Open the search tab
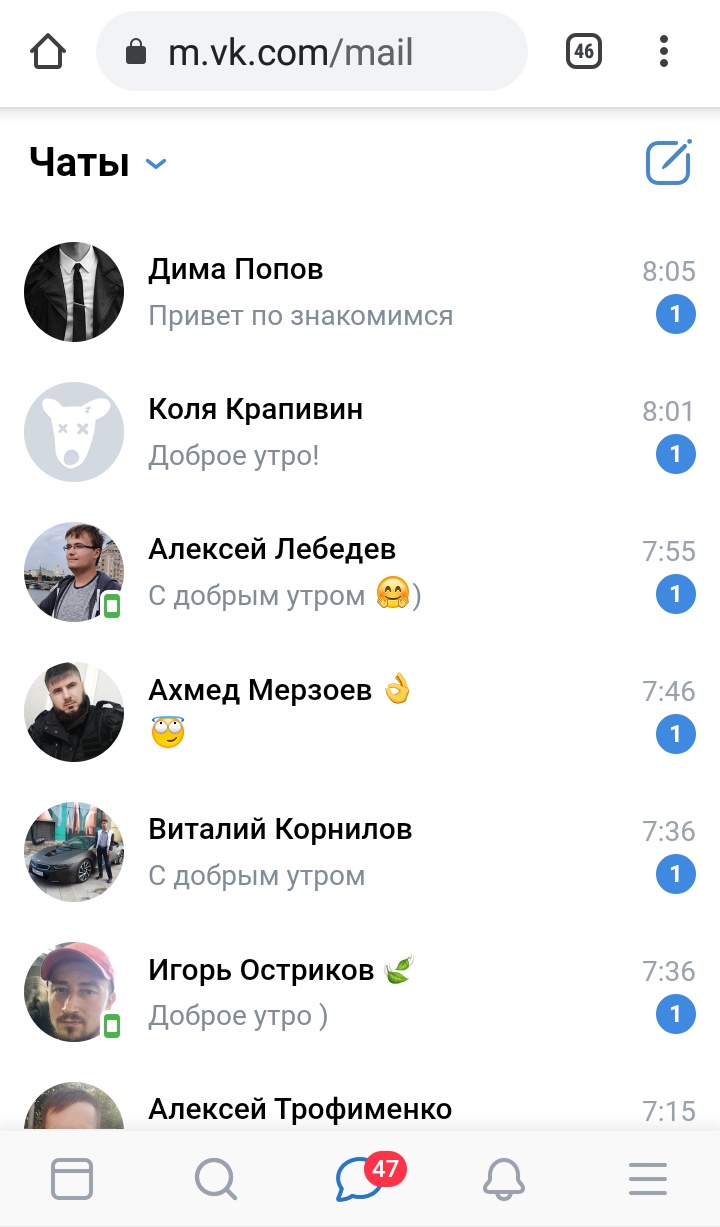Image resolution: width=720 pixels, height=1227 pixels. pyautogui.click(x=215, y=1179)
